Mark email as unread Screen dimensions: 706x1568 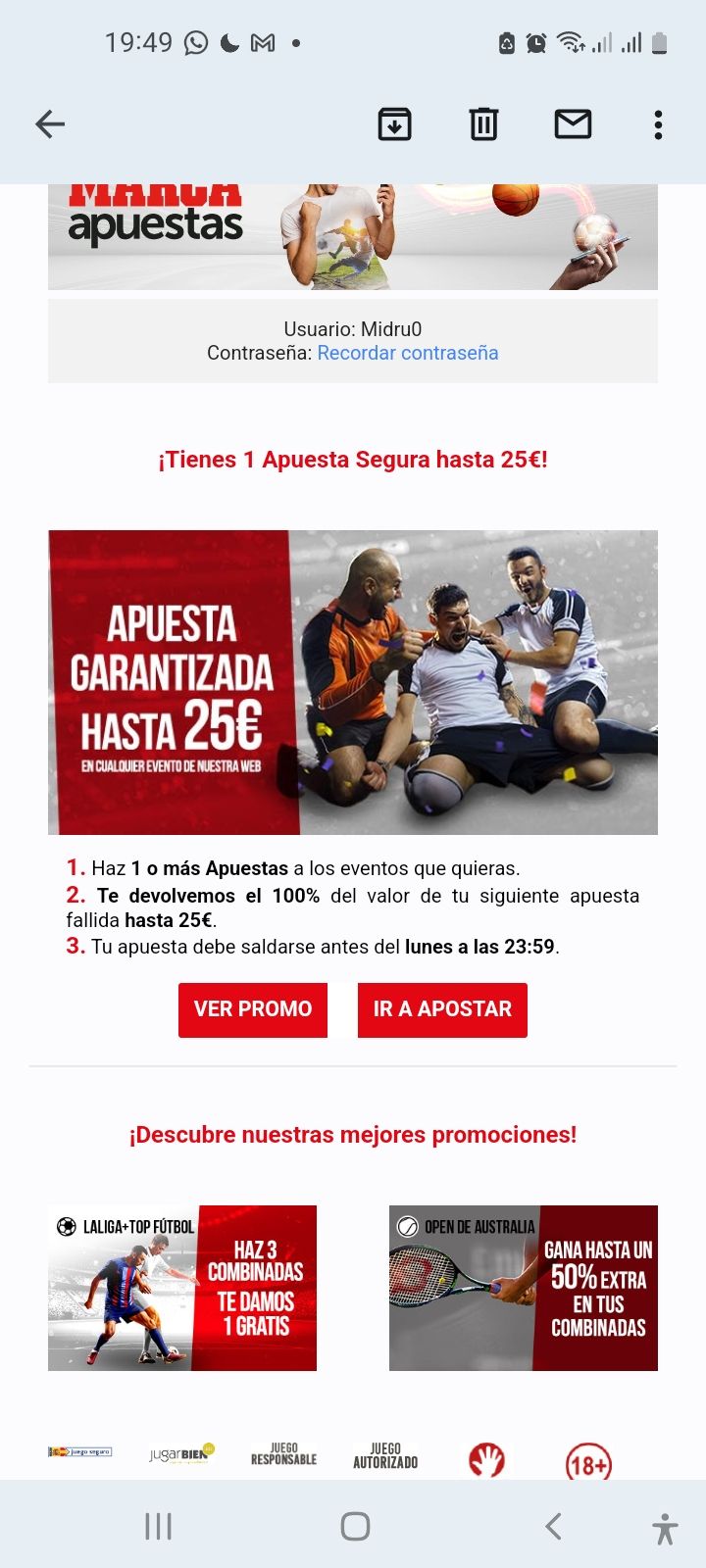pos(573,124)
